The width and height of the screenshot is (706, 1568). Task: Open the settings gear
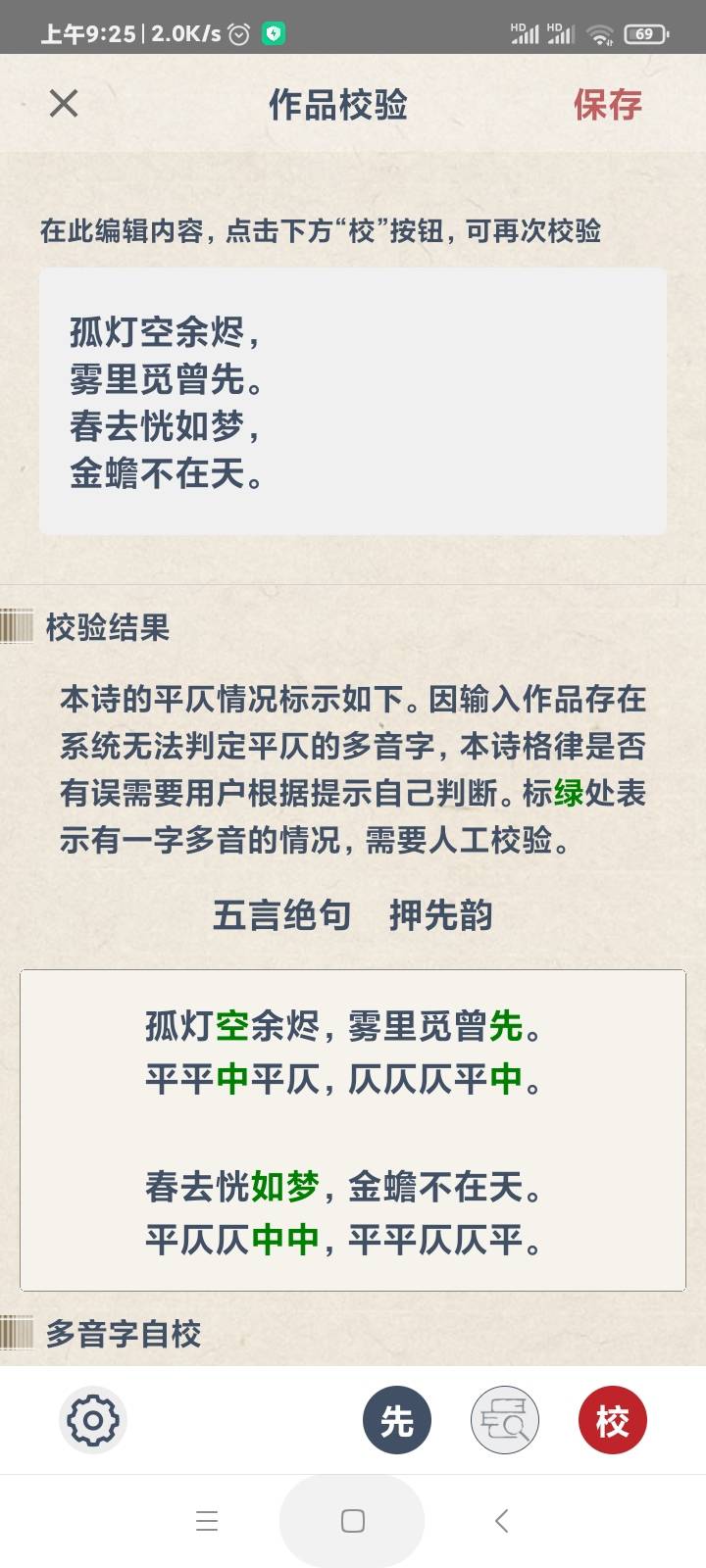93,1420
